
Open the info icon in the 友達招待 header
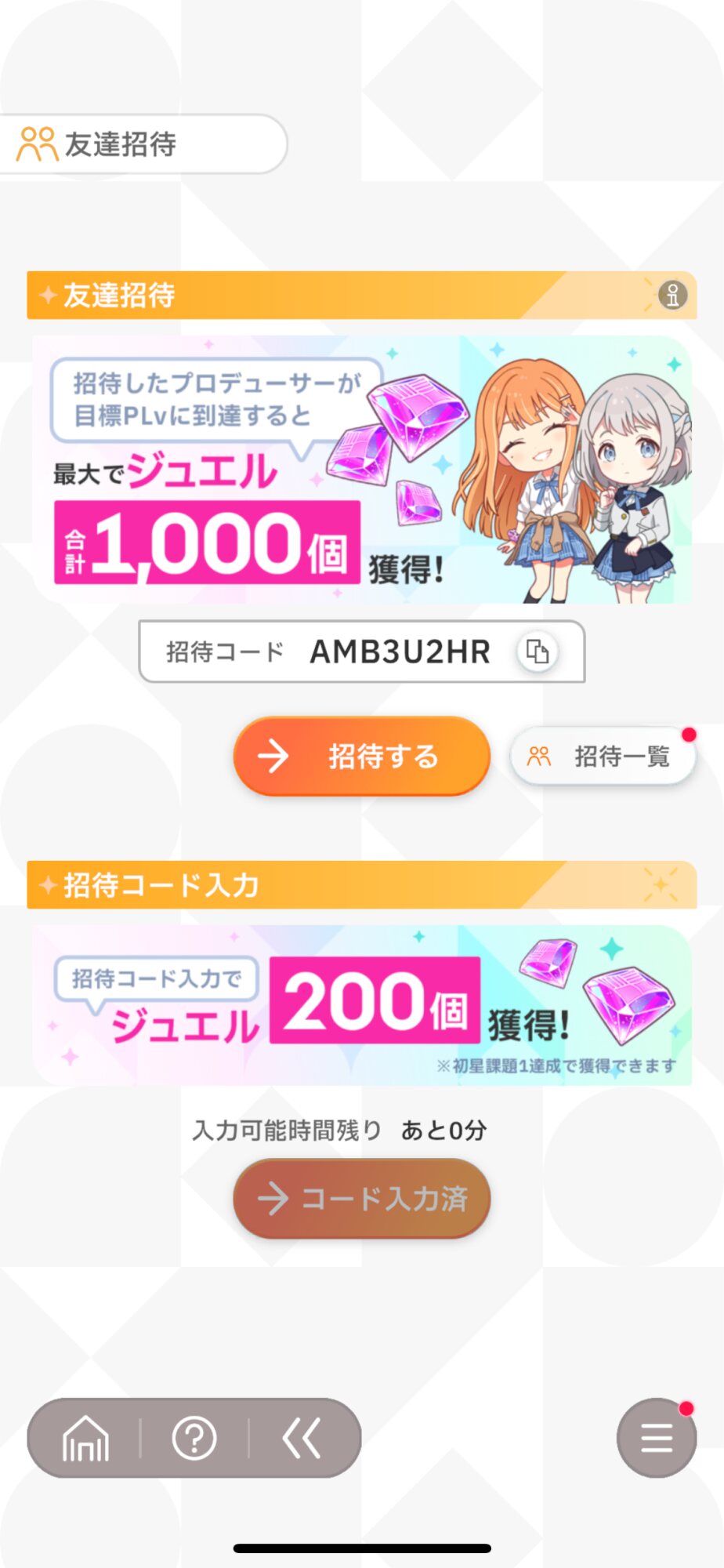tap(672, 295)
